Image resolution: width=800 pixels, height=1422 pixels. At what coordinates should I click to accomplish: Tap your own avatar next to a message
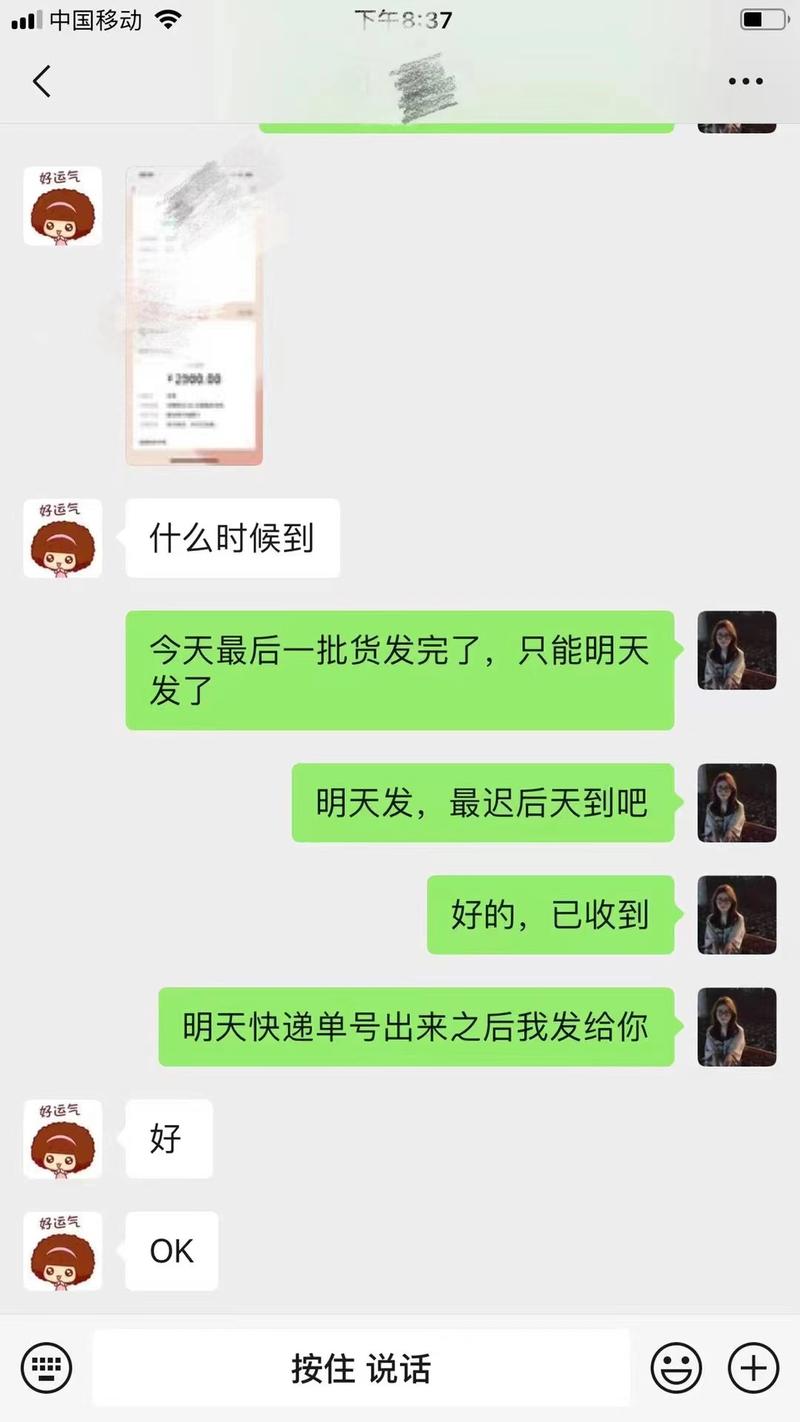[736, 651]
